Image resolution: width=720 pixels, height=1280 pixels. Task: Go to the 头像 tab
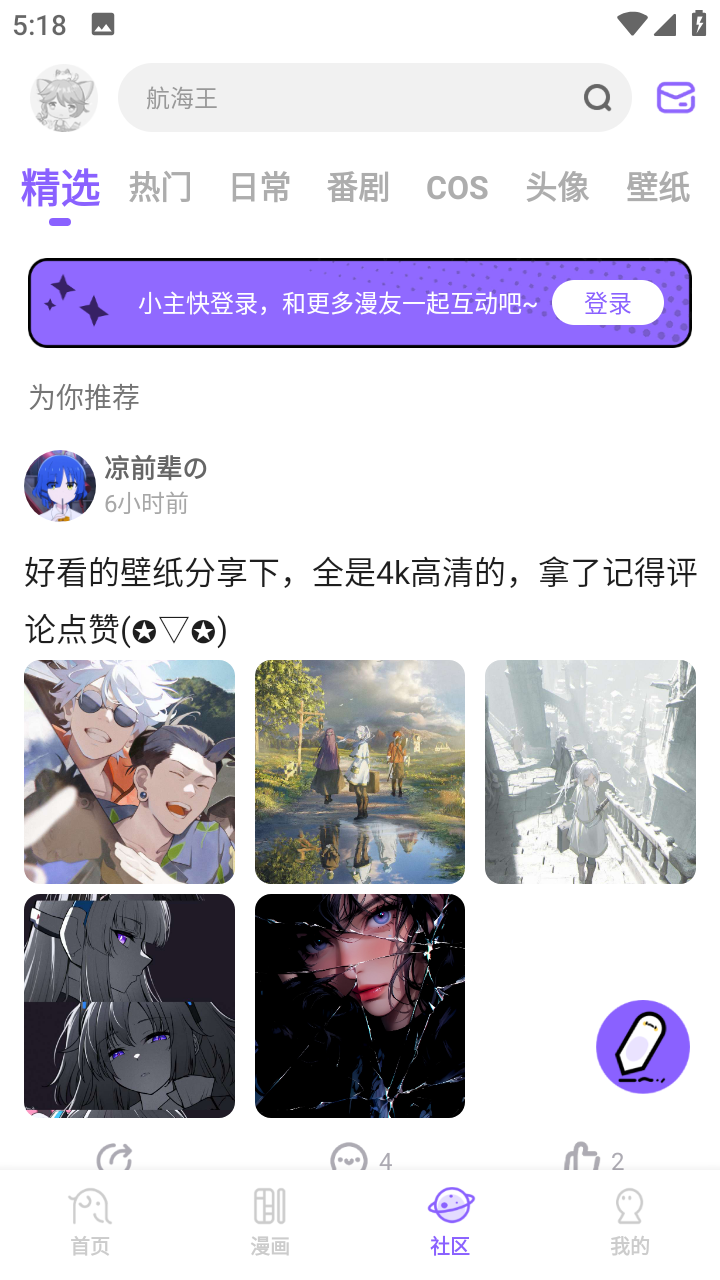click(557, 187)
